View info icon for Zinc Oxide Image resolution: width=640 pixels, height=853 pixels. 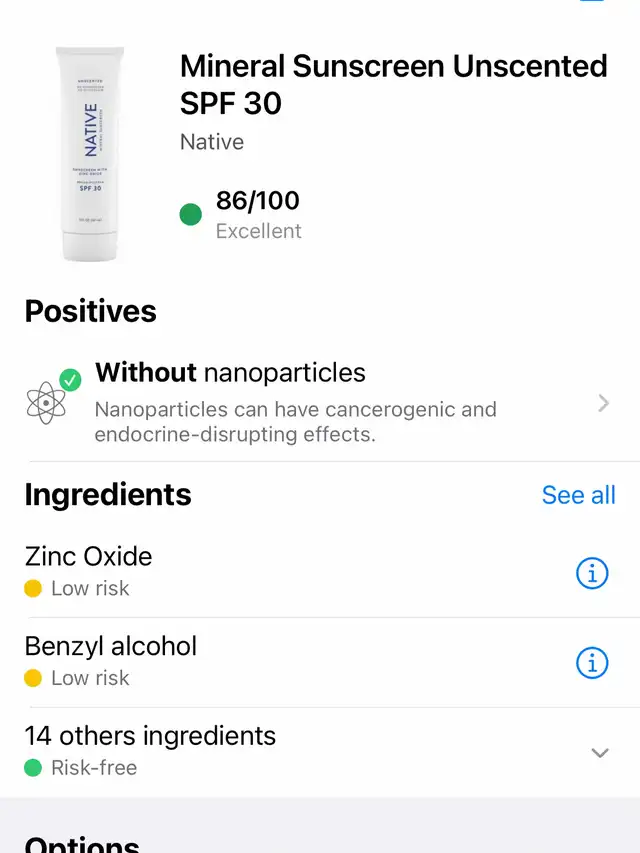pyautogui.click(x=592, y=573)
